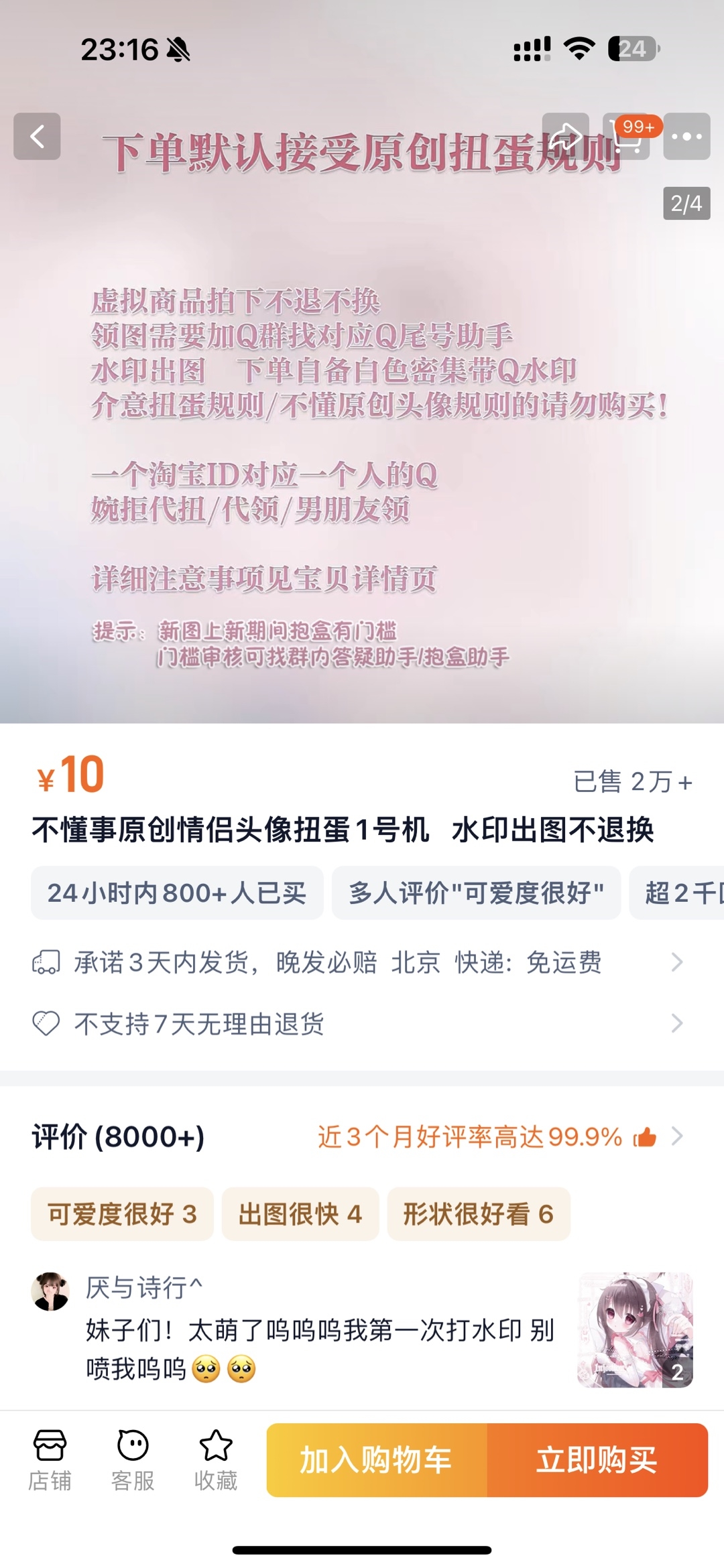Open all reviews via 近3个月好评率高达99.9%

coord(499,1137)
